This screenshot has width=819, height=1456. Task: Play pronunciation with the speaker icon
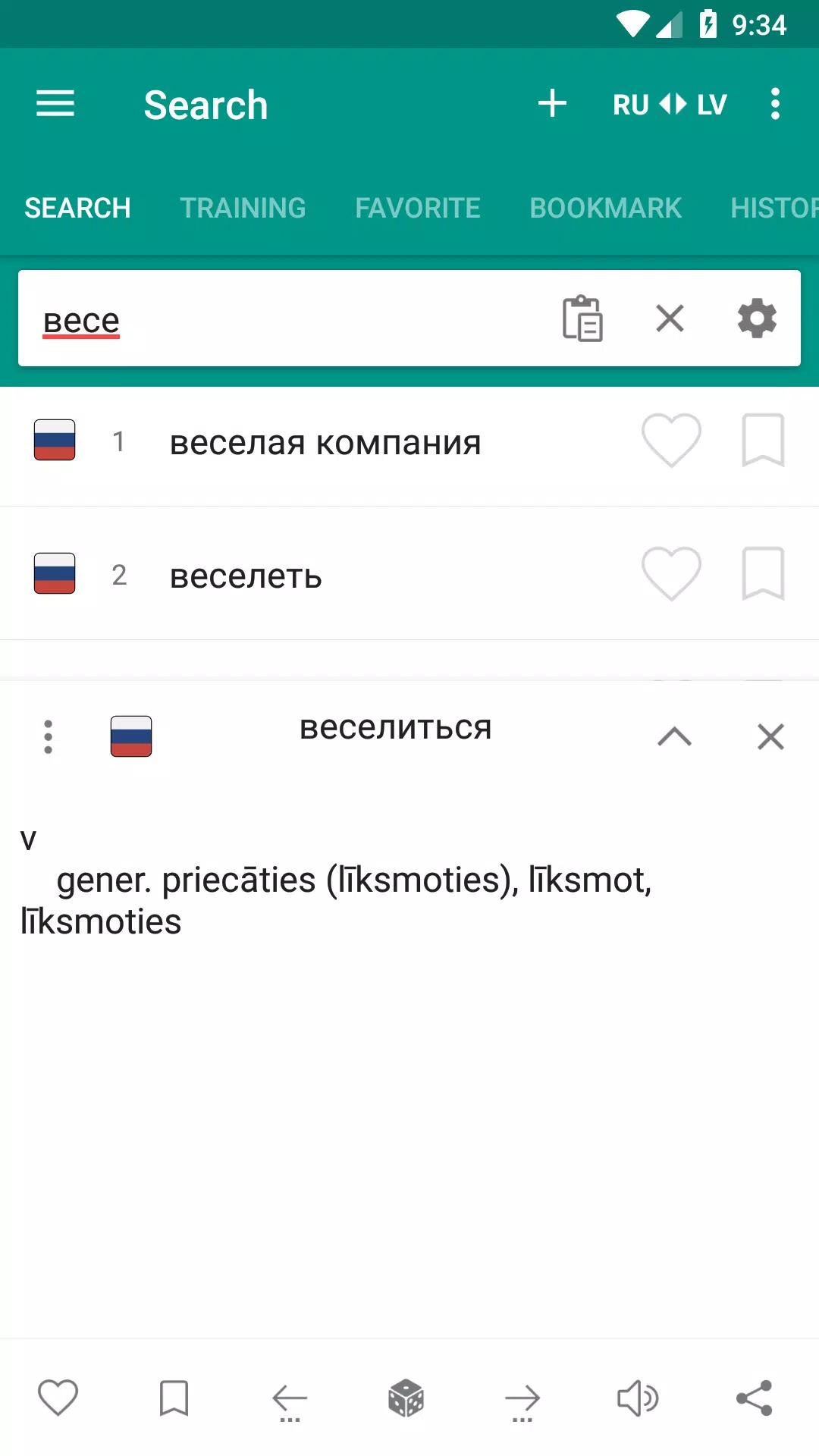pyautogui.click(x=638, y=1398)
